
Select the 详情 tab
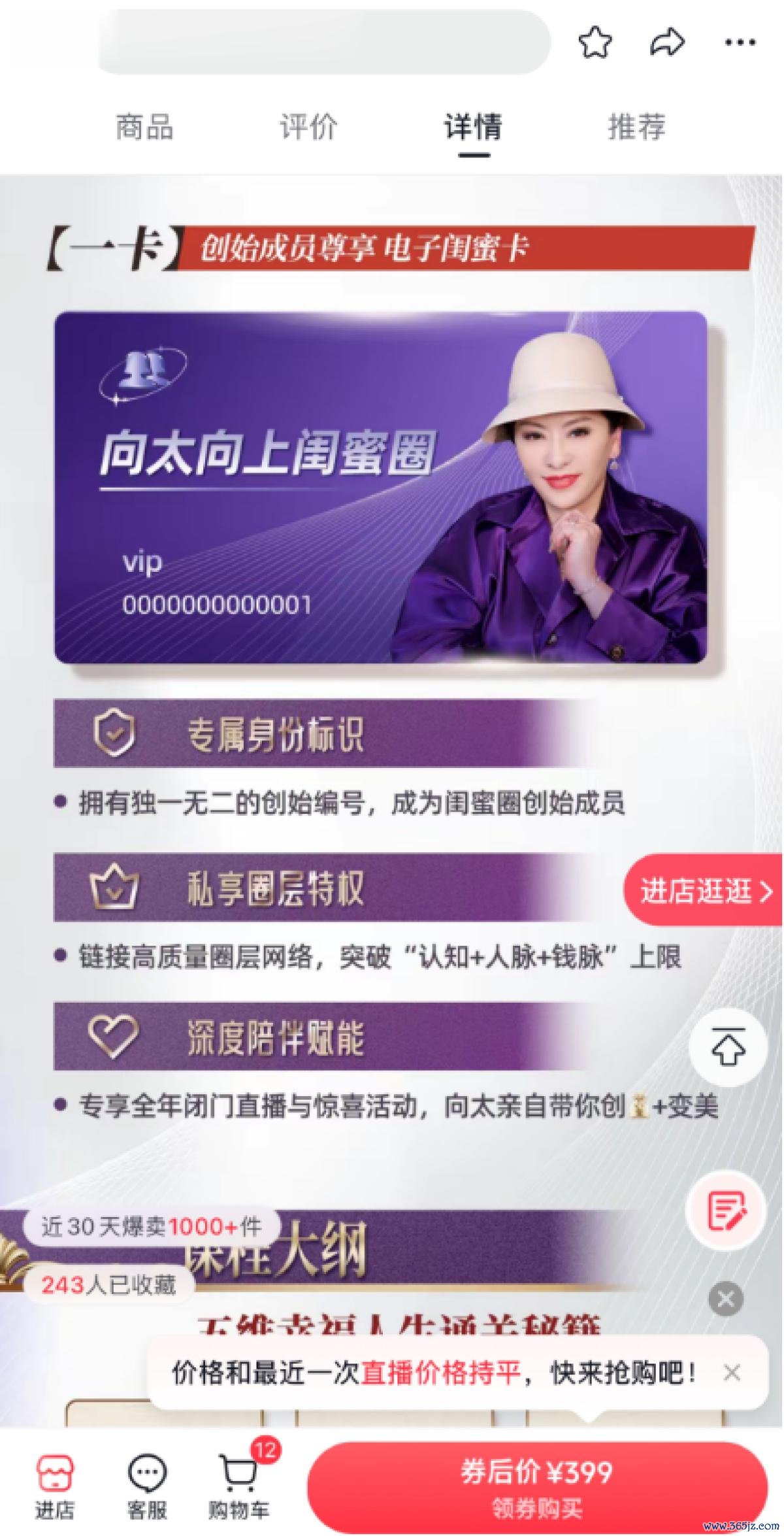[x=473, y=127]
